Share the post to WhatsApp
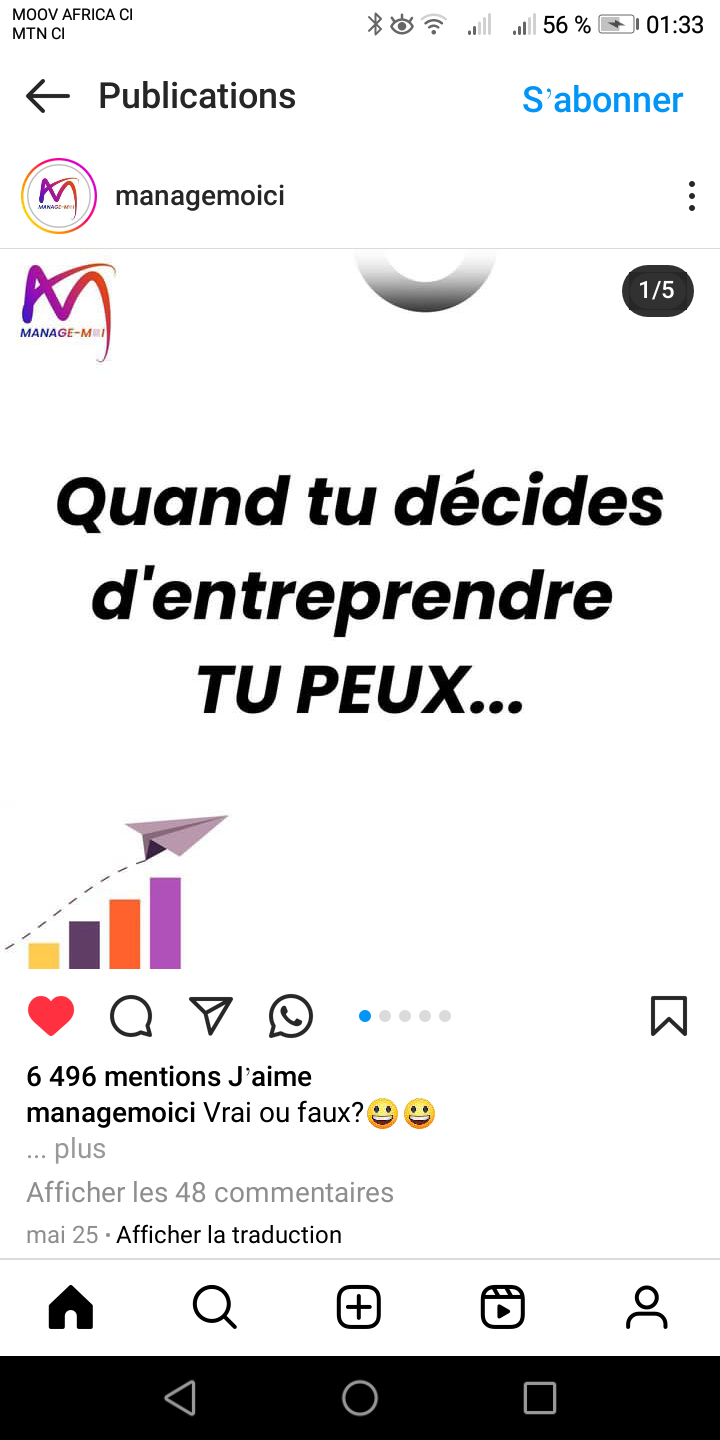The height and width of the screenshot is (1440, 720). point(291,1016)
